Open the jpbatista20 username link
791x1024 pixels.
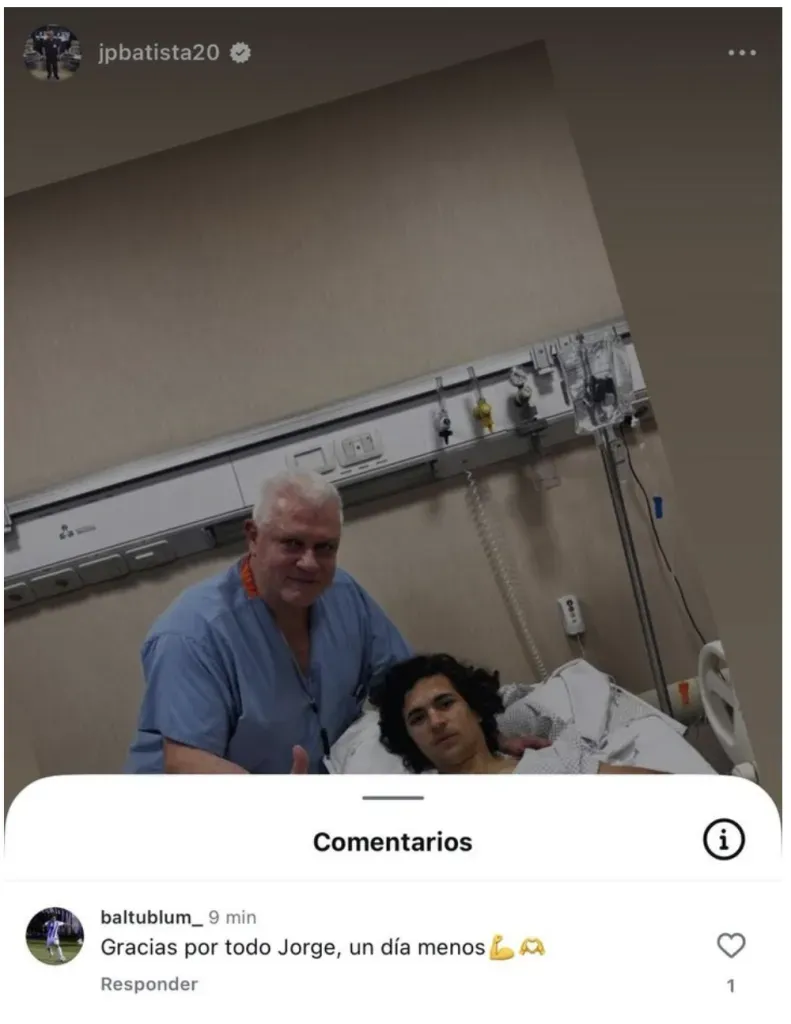tap(158, 53)
